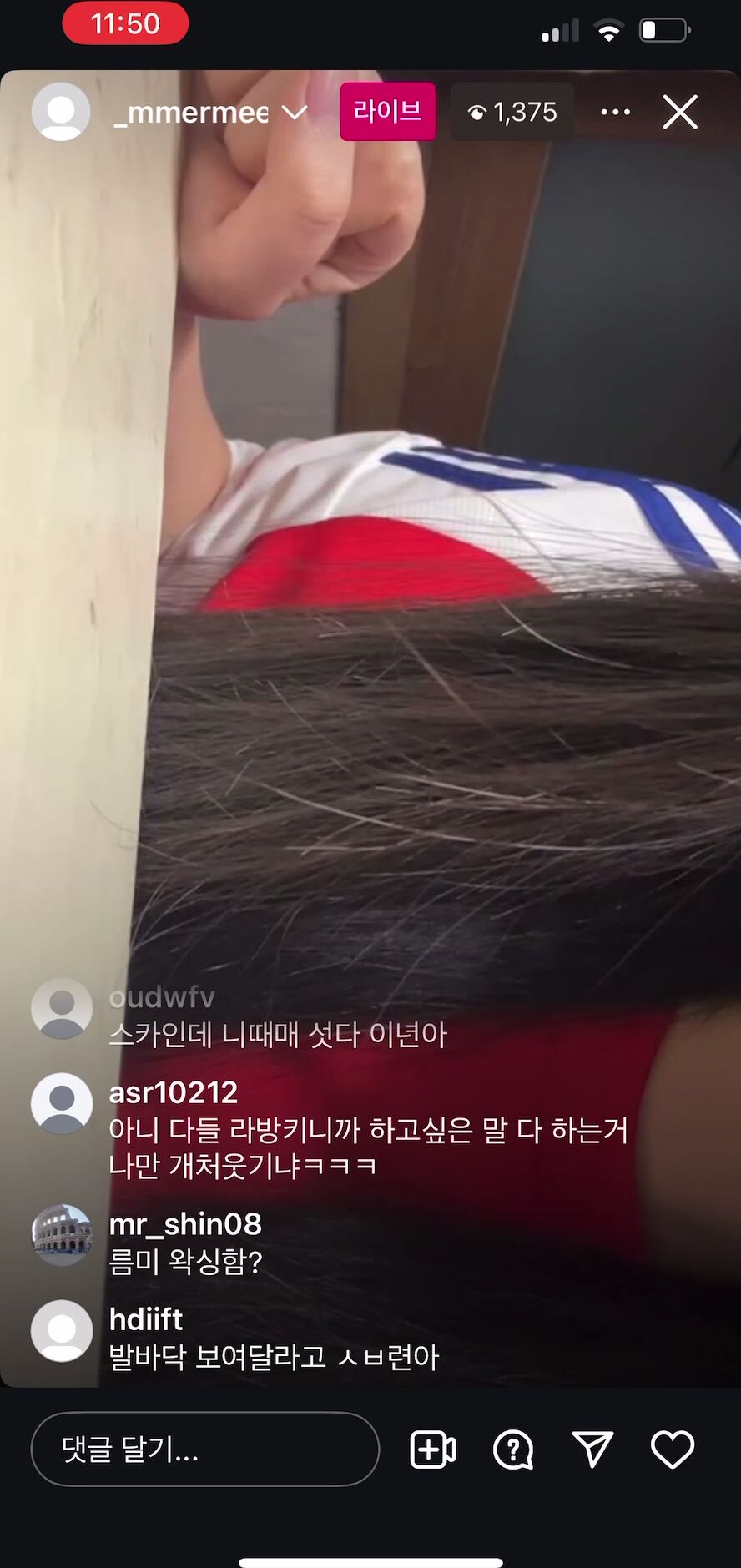Open the three-dot options menu
The height and width of the screenshot is (1568, 741).
tap(616, 112)
